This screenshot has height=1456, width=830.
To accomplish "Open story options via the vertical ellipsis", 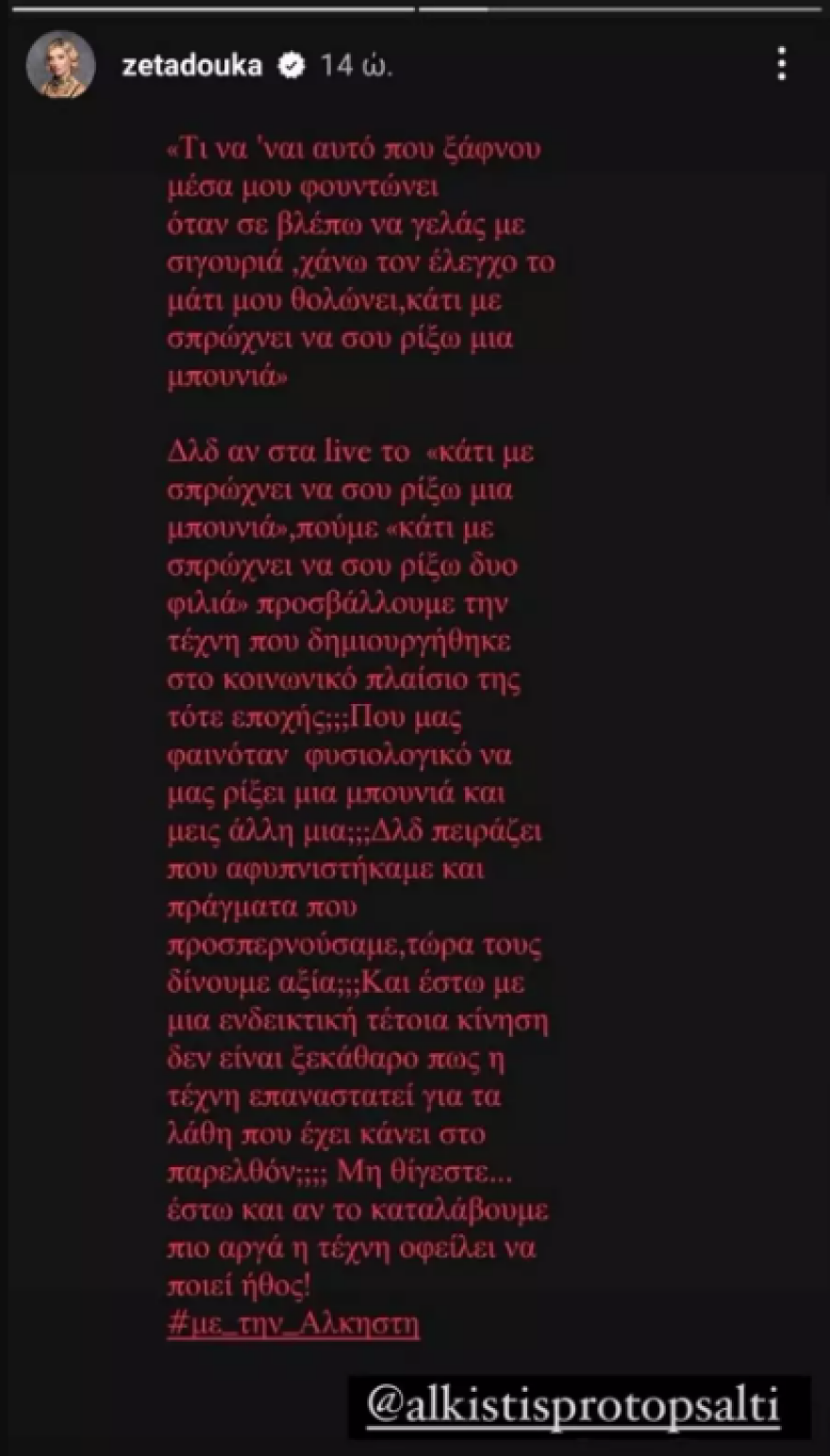I will 779,64.
